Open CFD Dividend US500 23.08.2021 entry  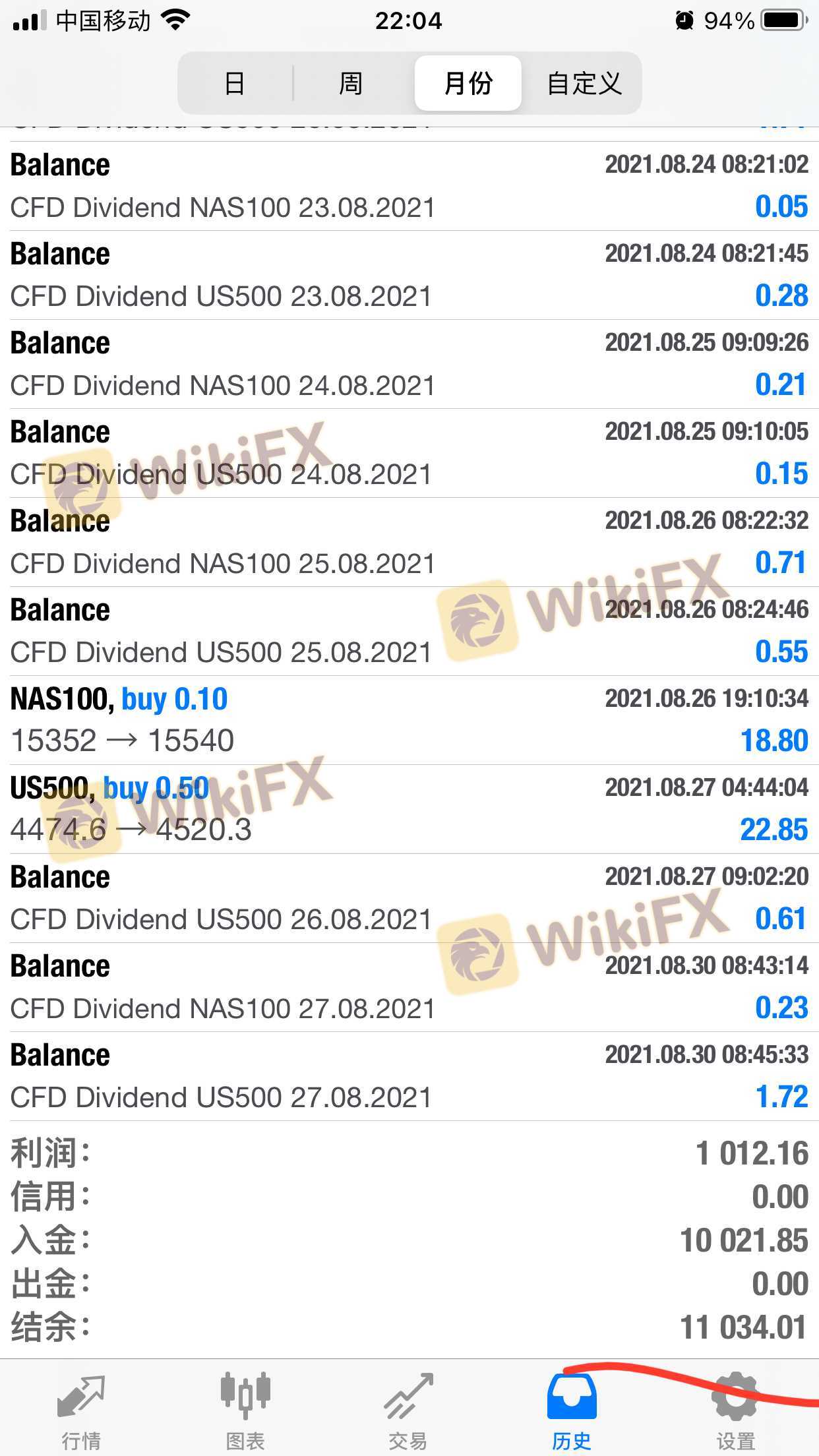coord(409,275)
